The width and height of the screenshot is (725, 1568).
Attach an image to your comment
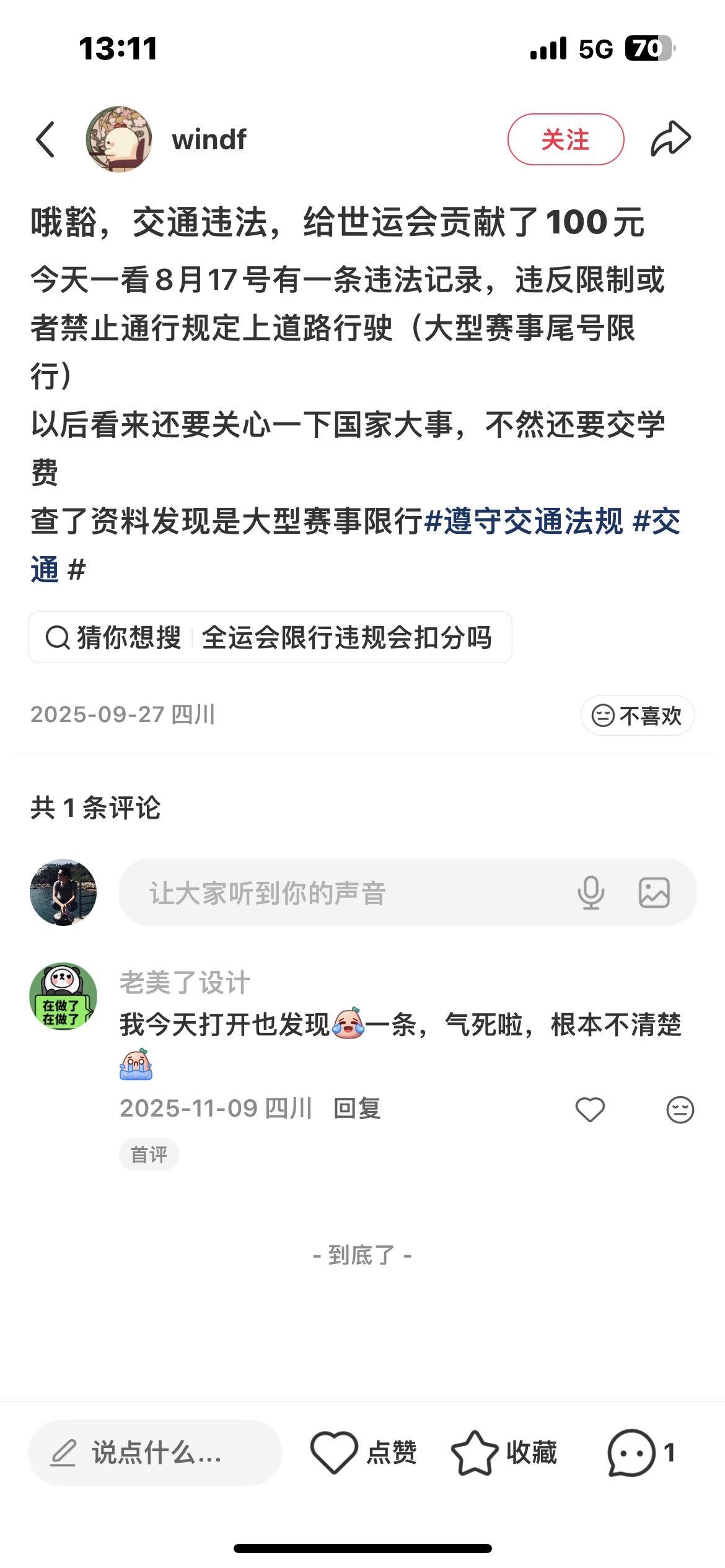tap(654, 893)
